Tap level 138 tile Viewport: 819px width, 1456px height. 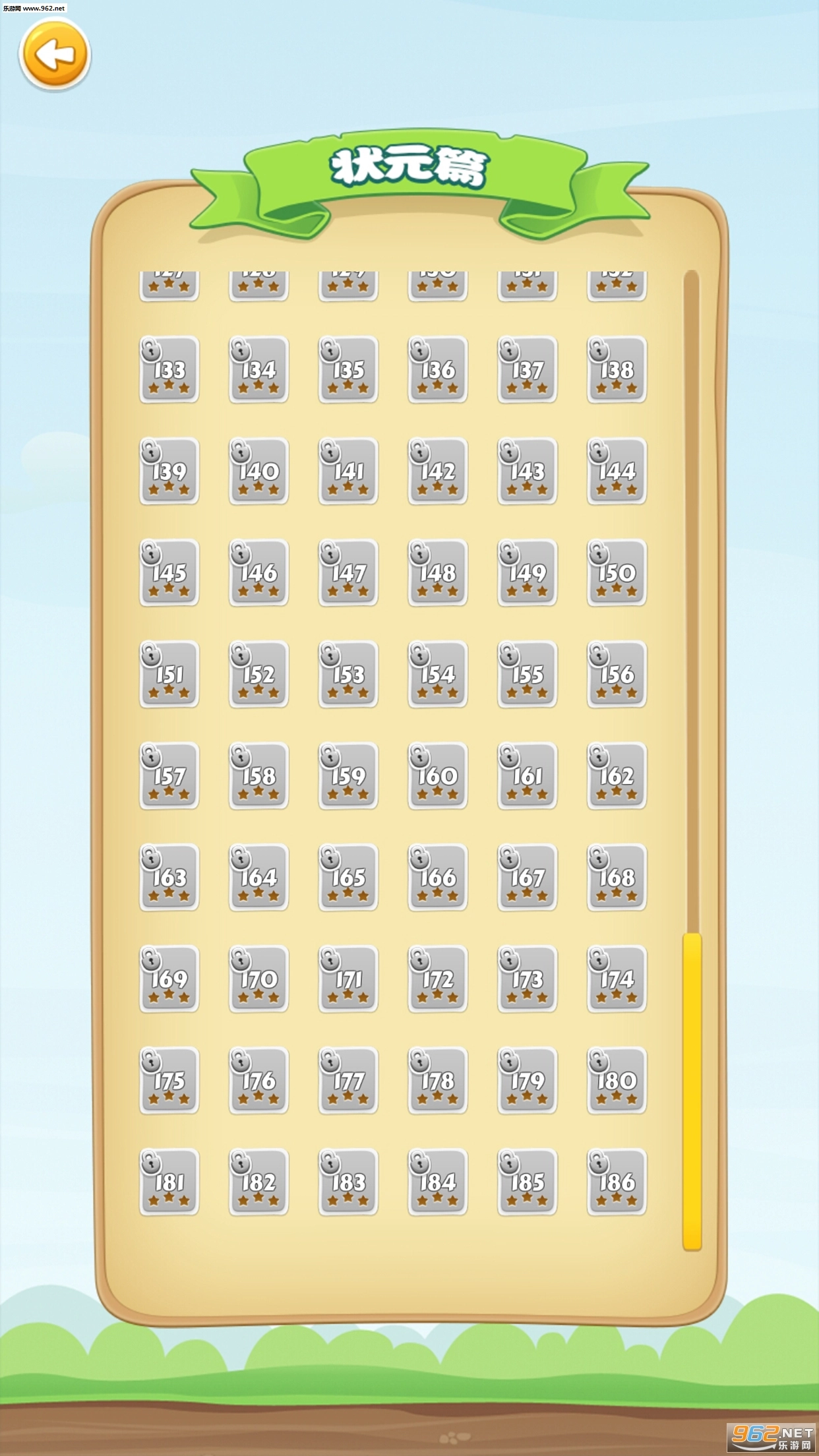pos(617,369)
